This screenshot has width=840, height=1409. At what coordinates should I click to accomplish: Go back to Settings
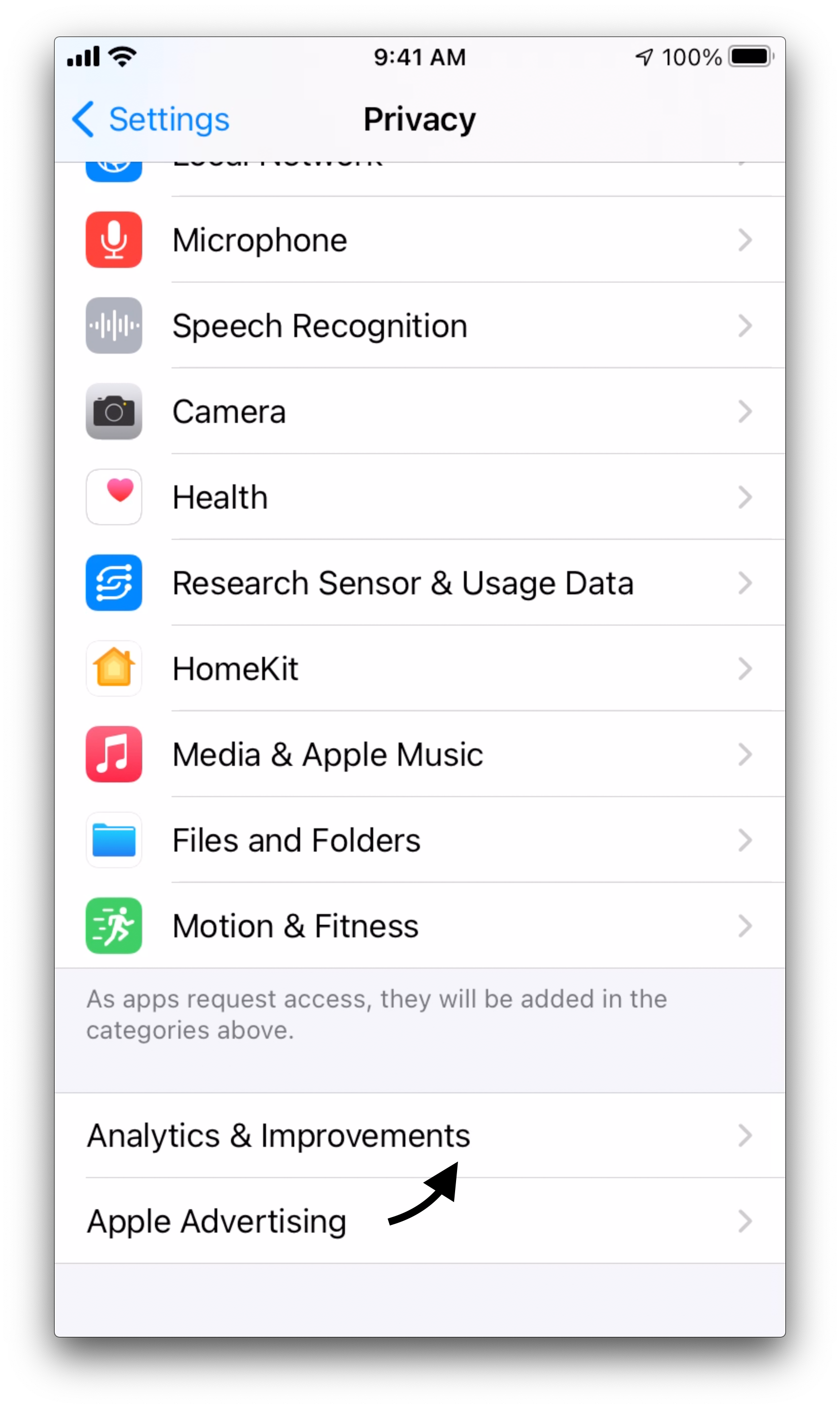pyautogui.click(x=151, y=119)
